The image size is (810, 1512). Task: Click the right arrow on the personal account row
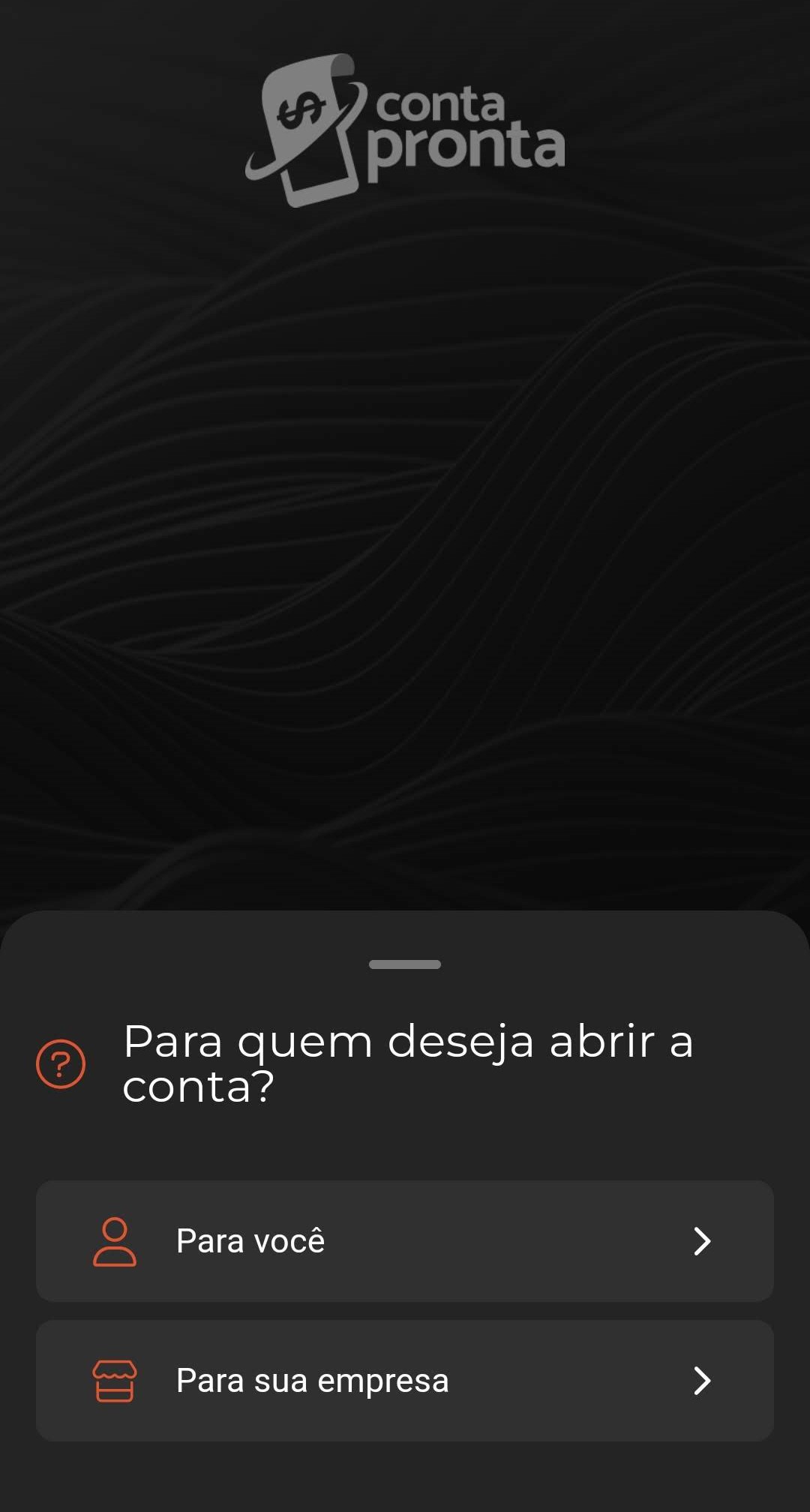pos(702,1241)
